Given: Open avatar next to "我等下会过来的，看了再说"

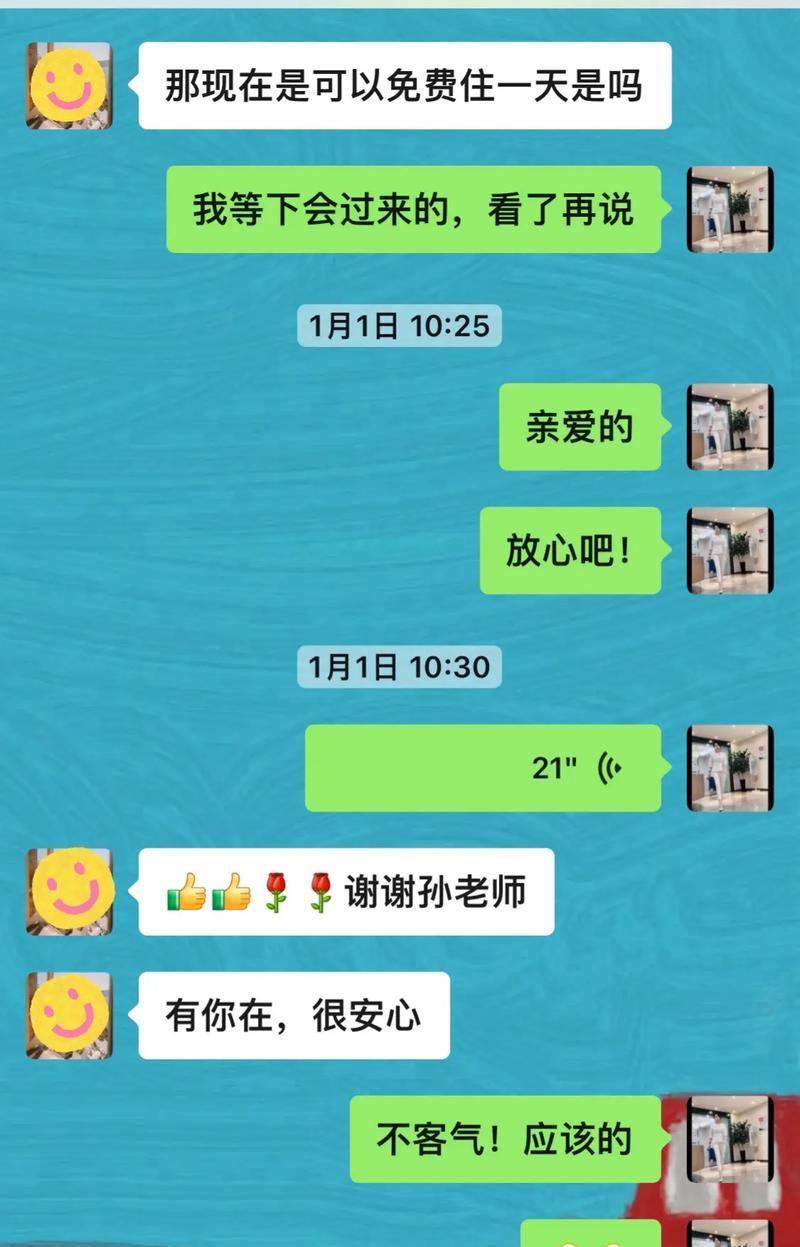Looking at the screenshot, I should coord(730,210).
